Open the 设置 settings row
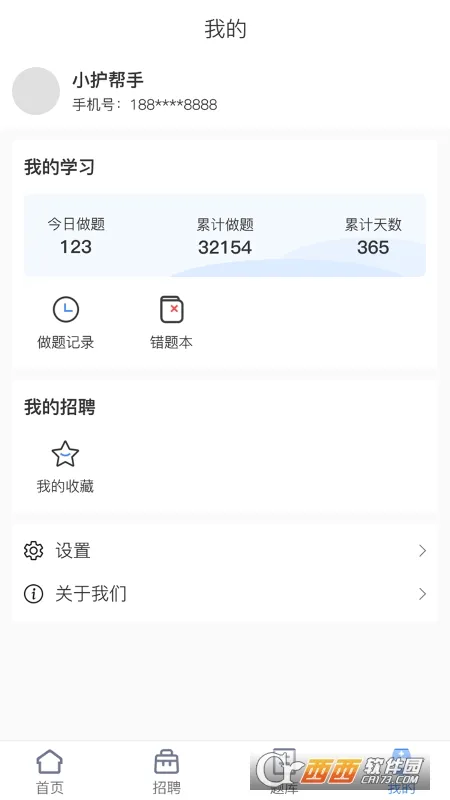This screenshot has width=450, height=800. tap(225, 551)
